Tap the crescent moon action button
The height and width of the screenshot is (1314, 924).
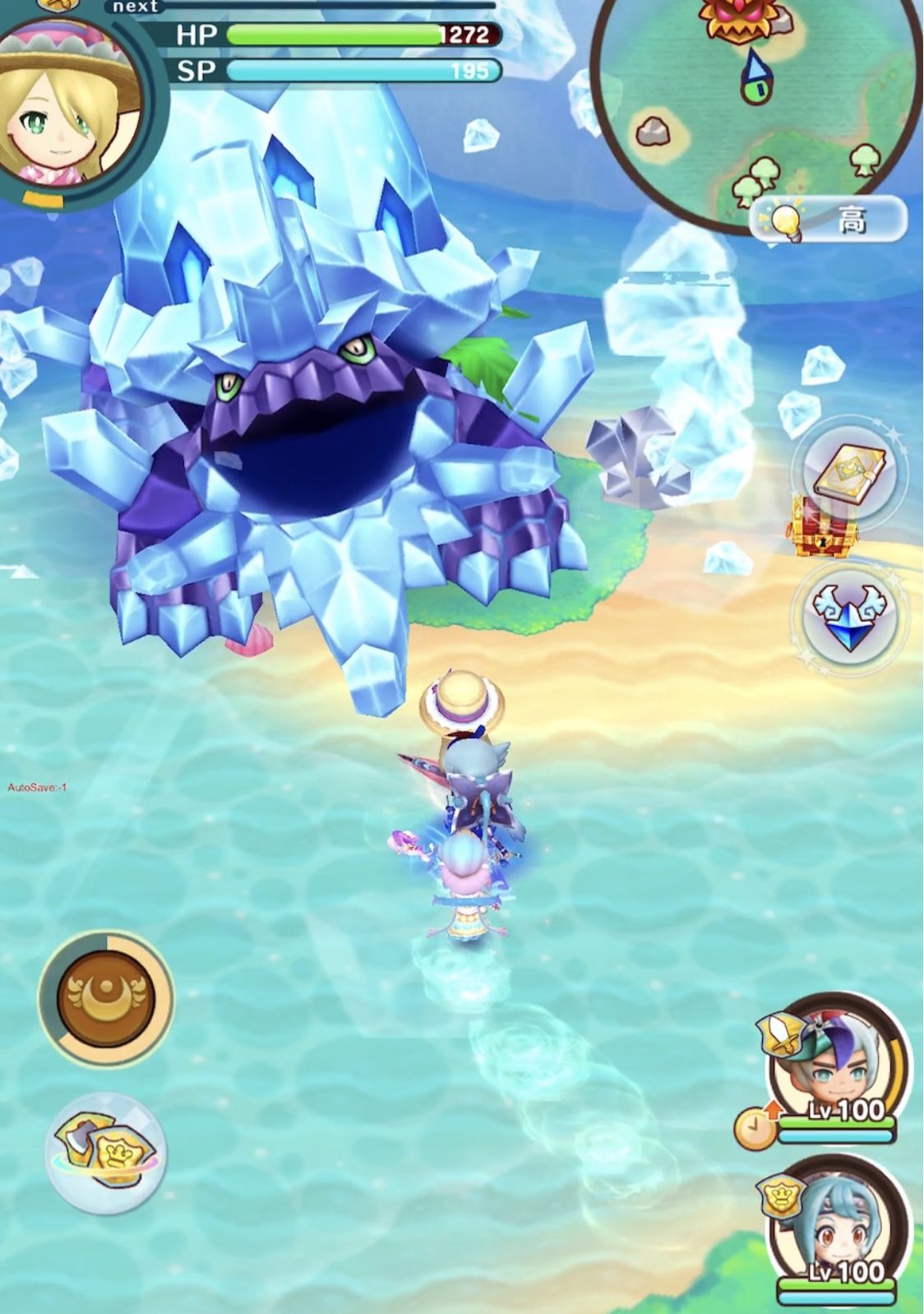[106, 997]
